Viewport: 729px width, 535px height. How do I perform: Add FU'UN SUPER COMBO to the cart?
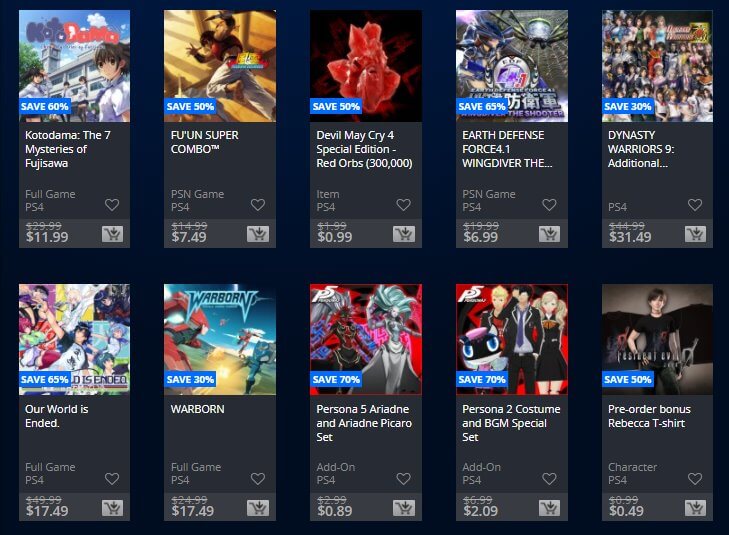[258, 234]
